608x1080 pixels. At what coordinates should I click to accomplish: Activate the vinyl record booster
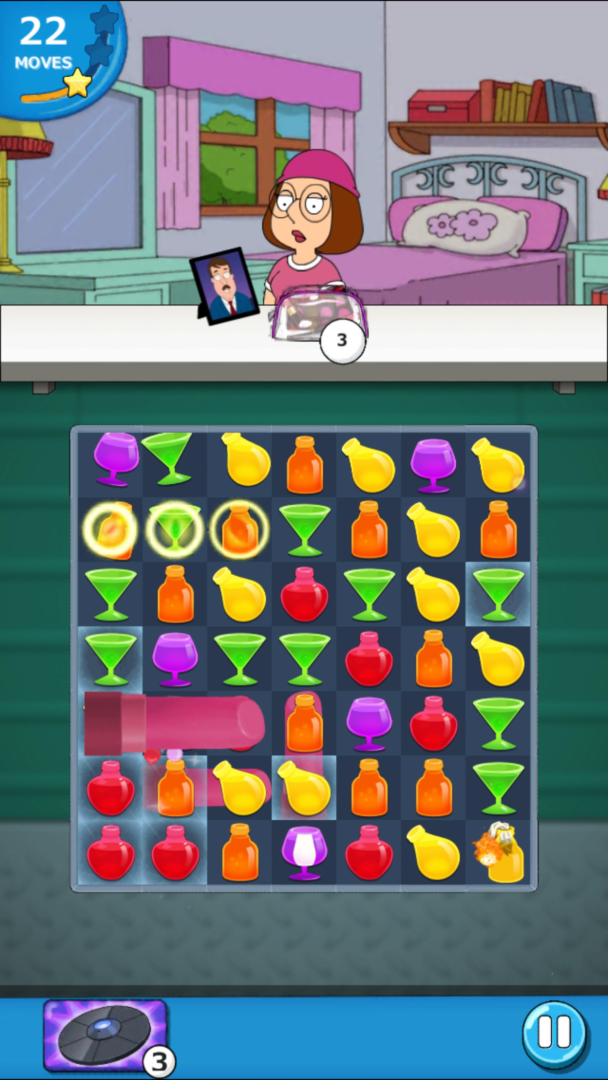coord(104,1035)
